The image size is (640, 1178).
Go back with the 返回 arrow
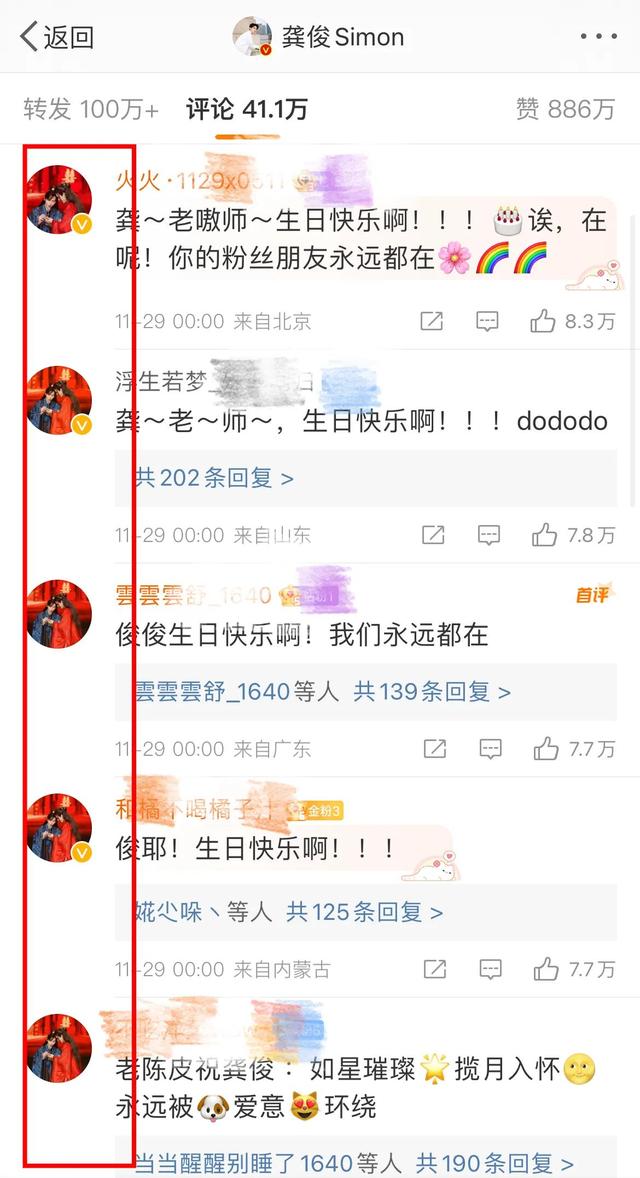57,38
